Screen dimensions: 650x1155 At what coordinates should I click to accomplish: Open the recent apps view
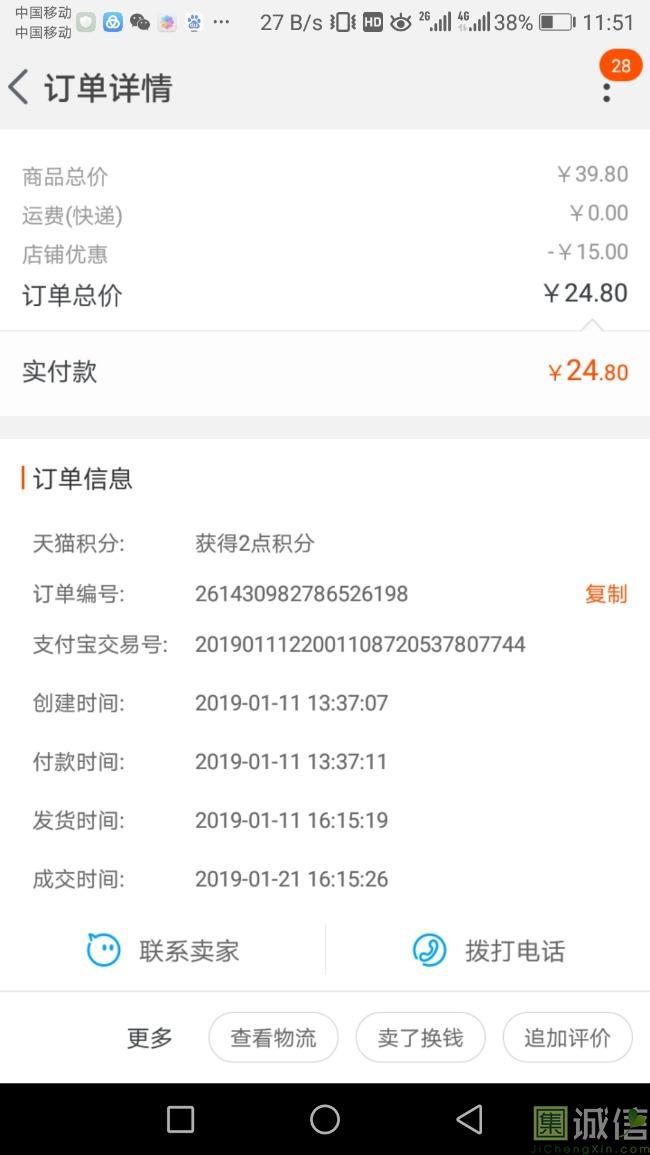point(180,1119)
